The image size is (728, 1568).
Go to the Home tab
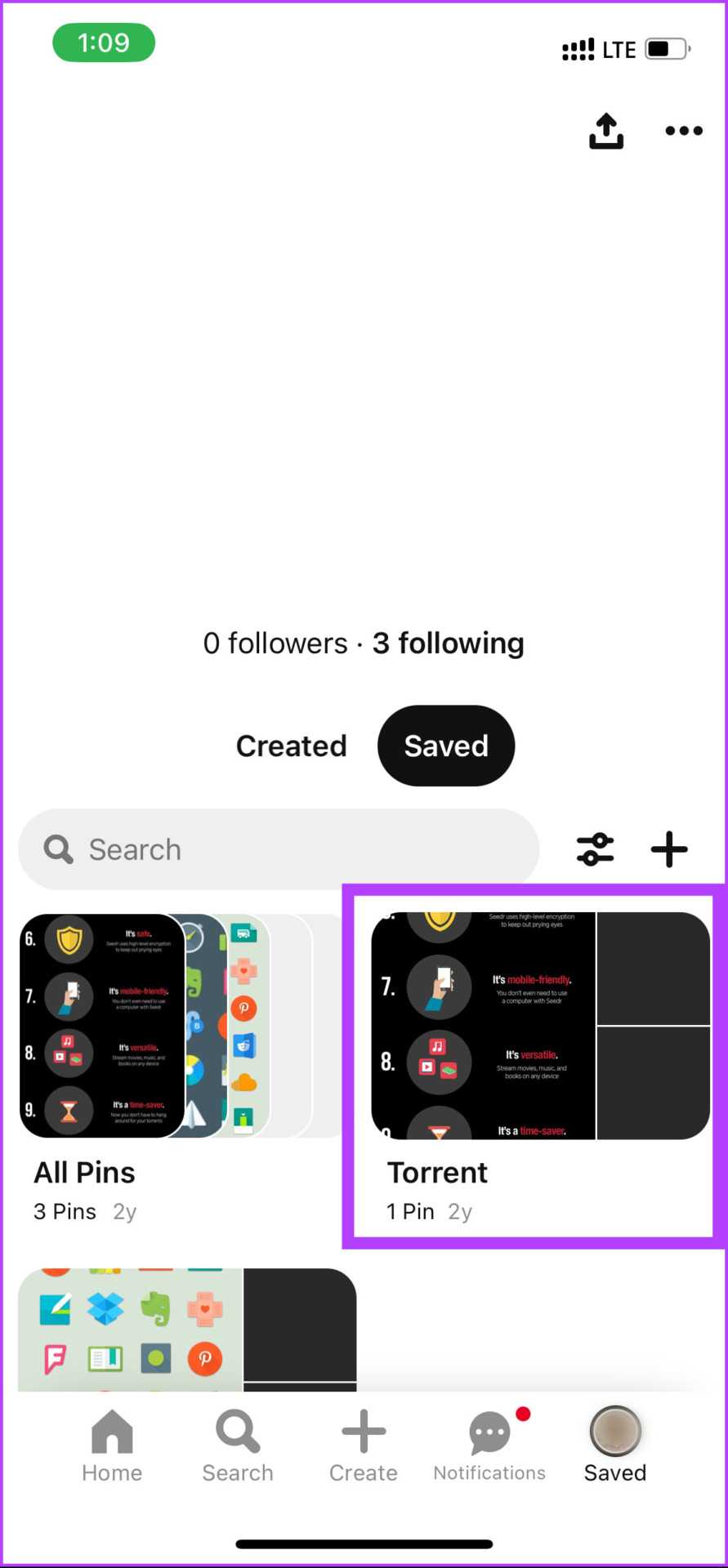(x=112, y=1446)
